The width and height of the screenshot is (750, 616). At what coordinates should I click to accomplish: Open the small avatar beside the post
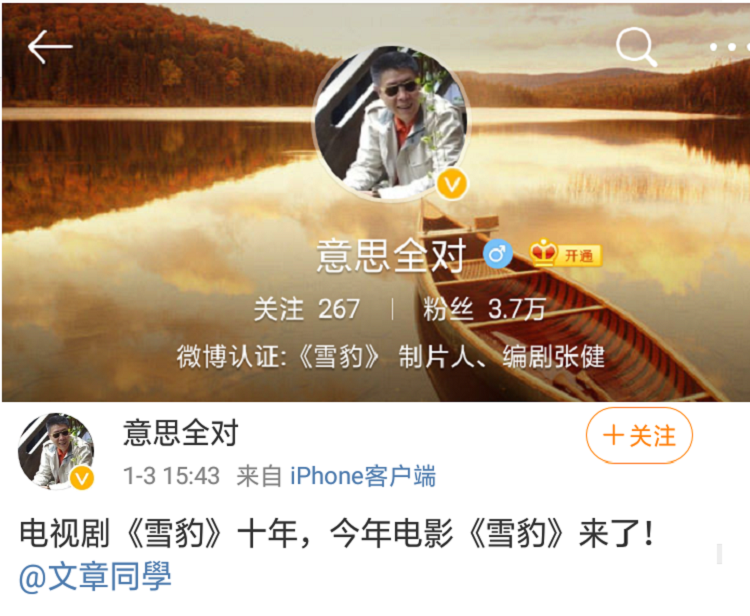coord(56,451)
